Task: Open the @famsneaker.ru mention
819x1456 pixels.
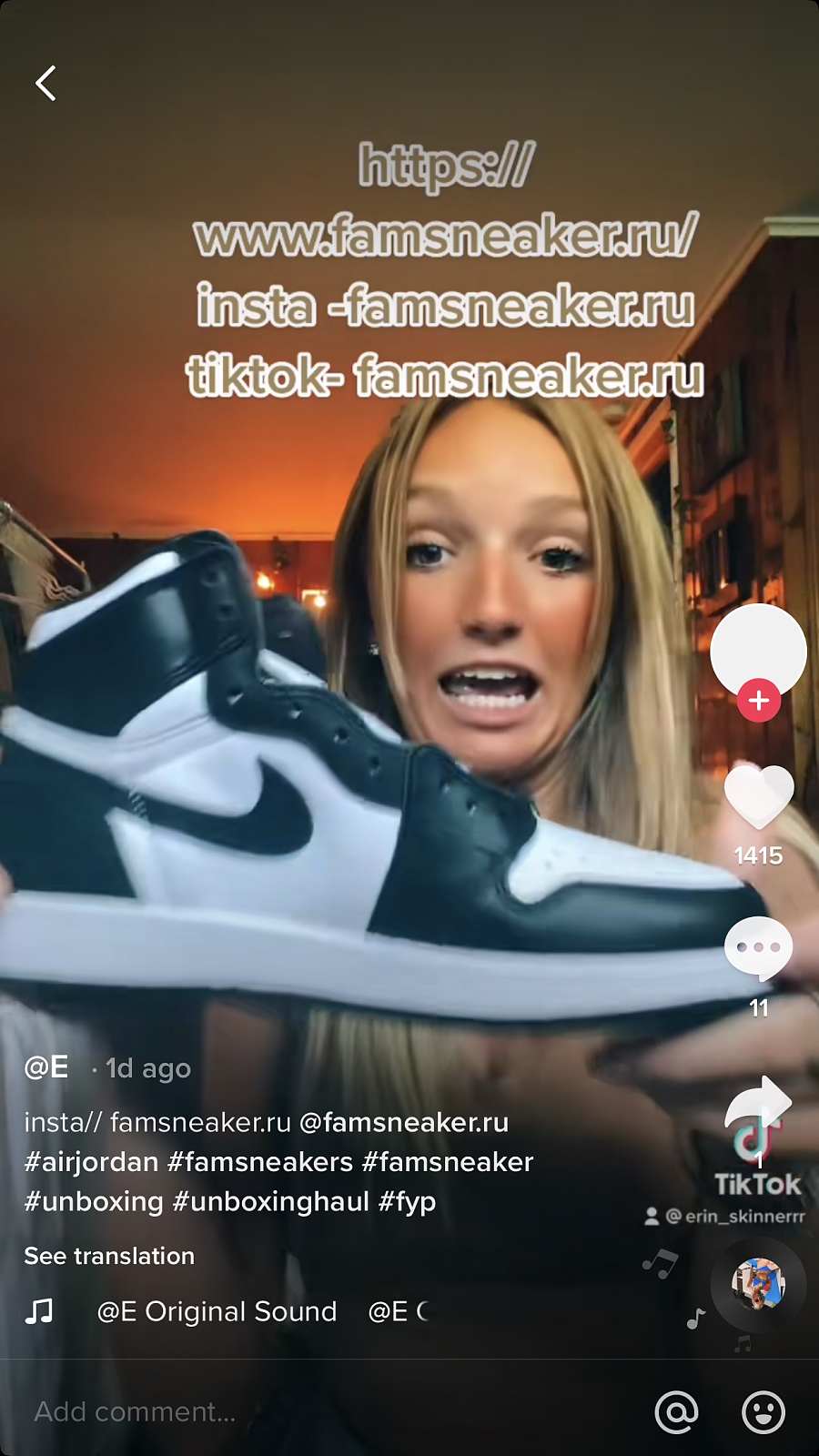Action: point(404,1122)
